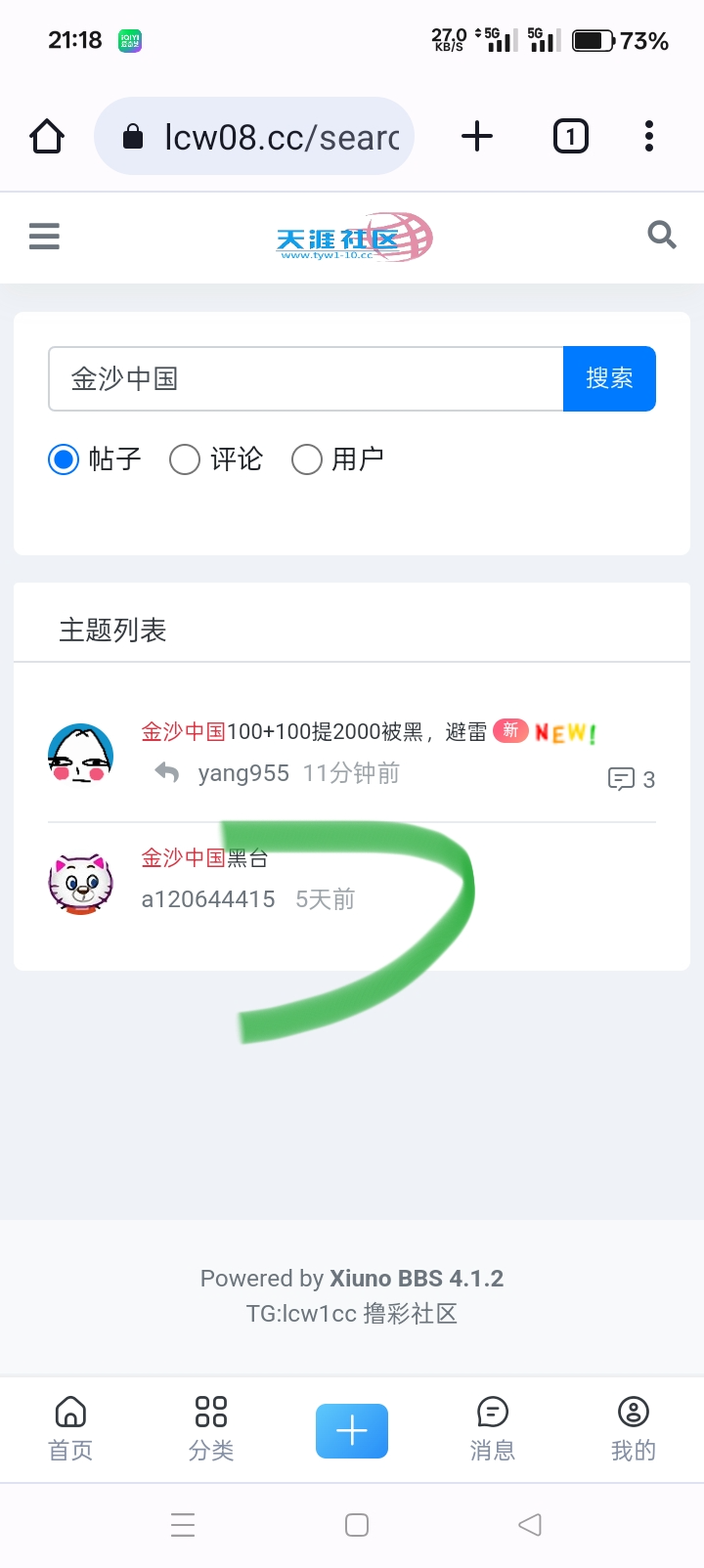Select the 帖子 radio option
704x1568 pixels.
65,459
